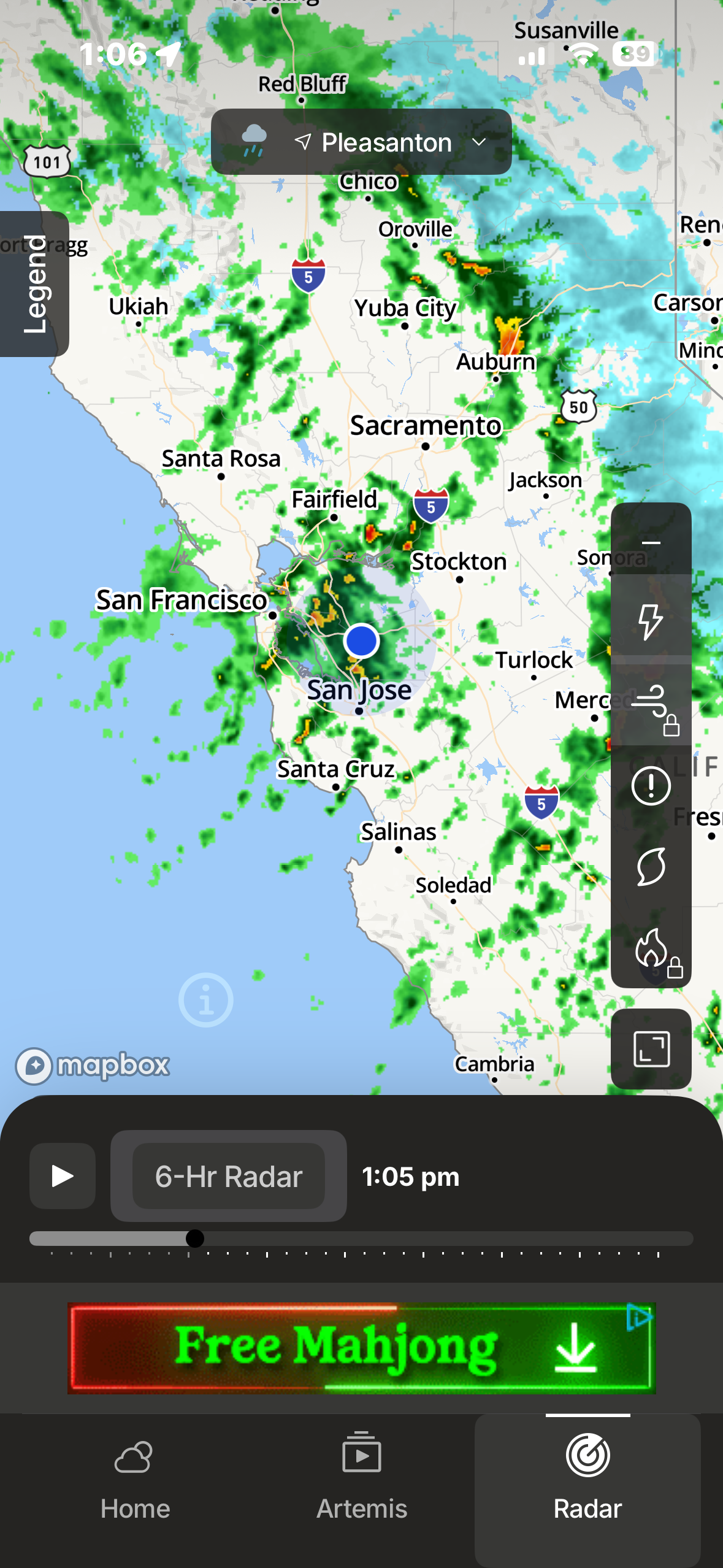Open the Free Mahjong ad banner
Screen dimensions: 723x1568
(362, 1348)
